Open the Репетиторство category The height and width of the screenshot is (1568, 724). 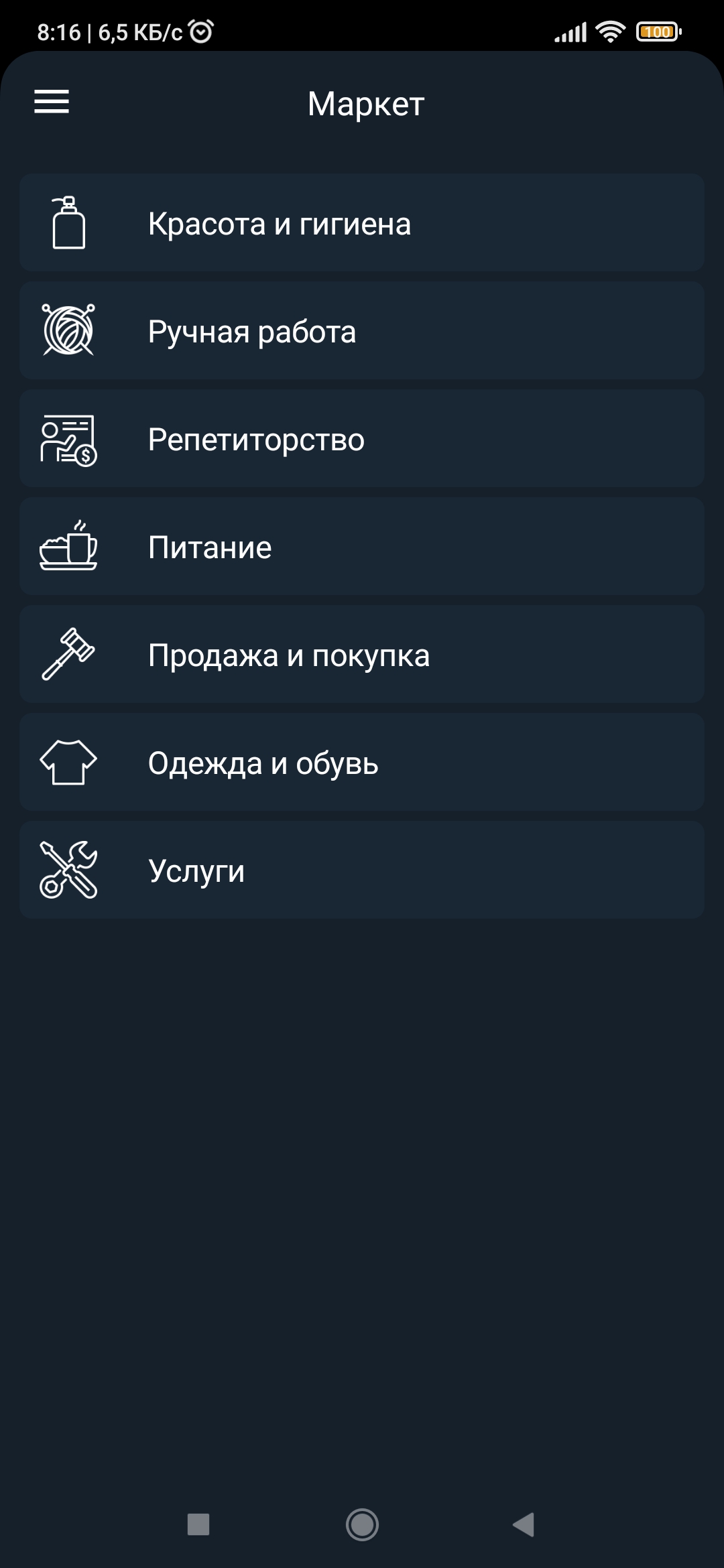[362, 438]
